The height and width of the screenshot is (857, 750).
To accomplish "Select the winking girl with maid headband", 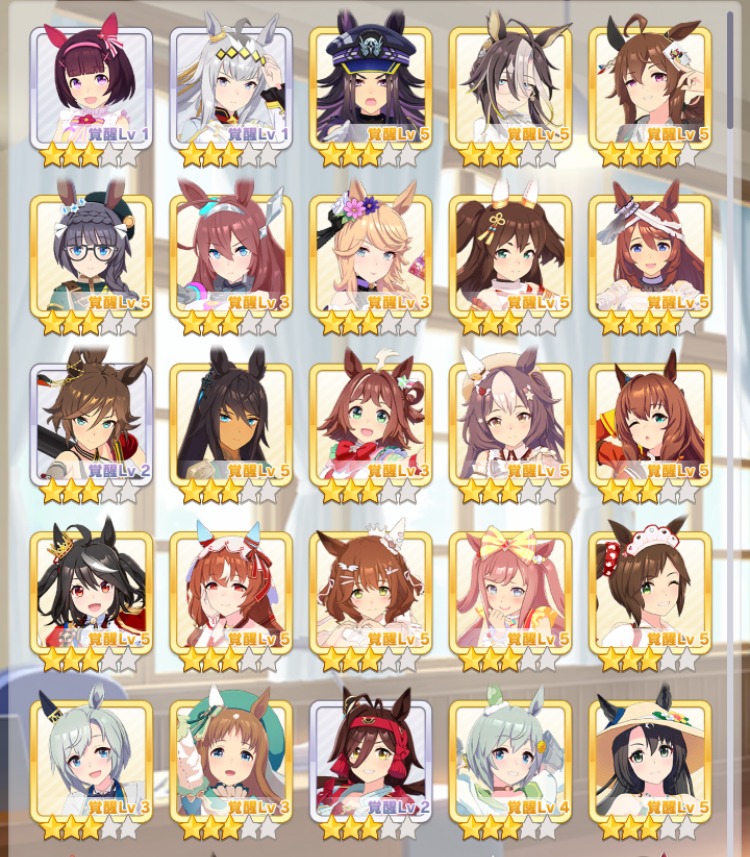I will [650, 592].
